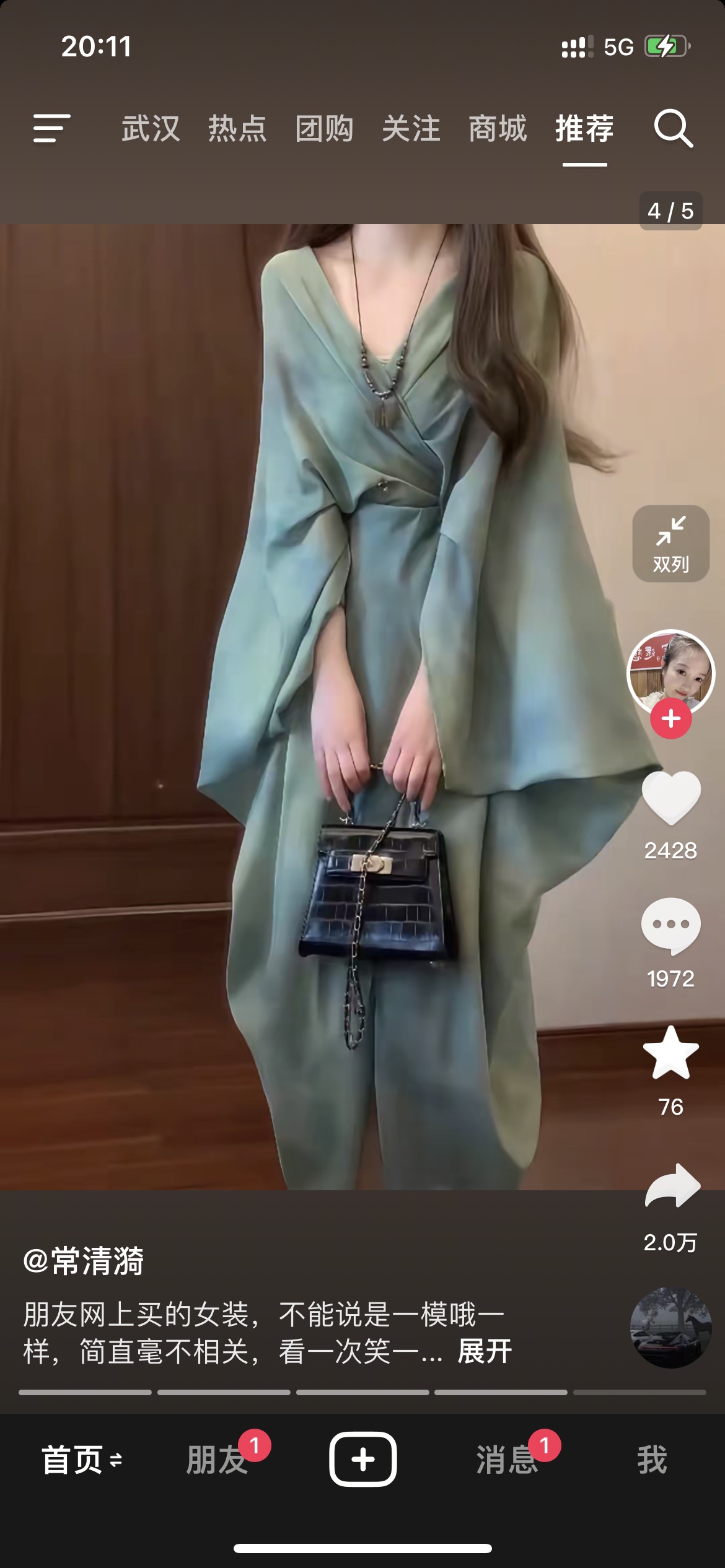The height and width of the screenshot is (1568, 725).
Task: Select the 推荐 tab
Action: [x=584, y=129]
